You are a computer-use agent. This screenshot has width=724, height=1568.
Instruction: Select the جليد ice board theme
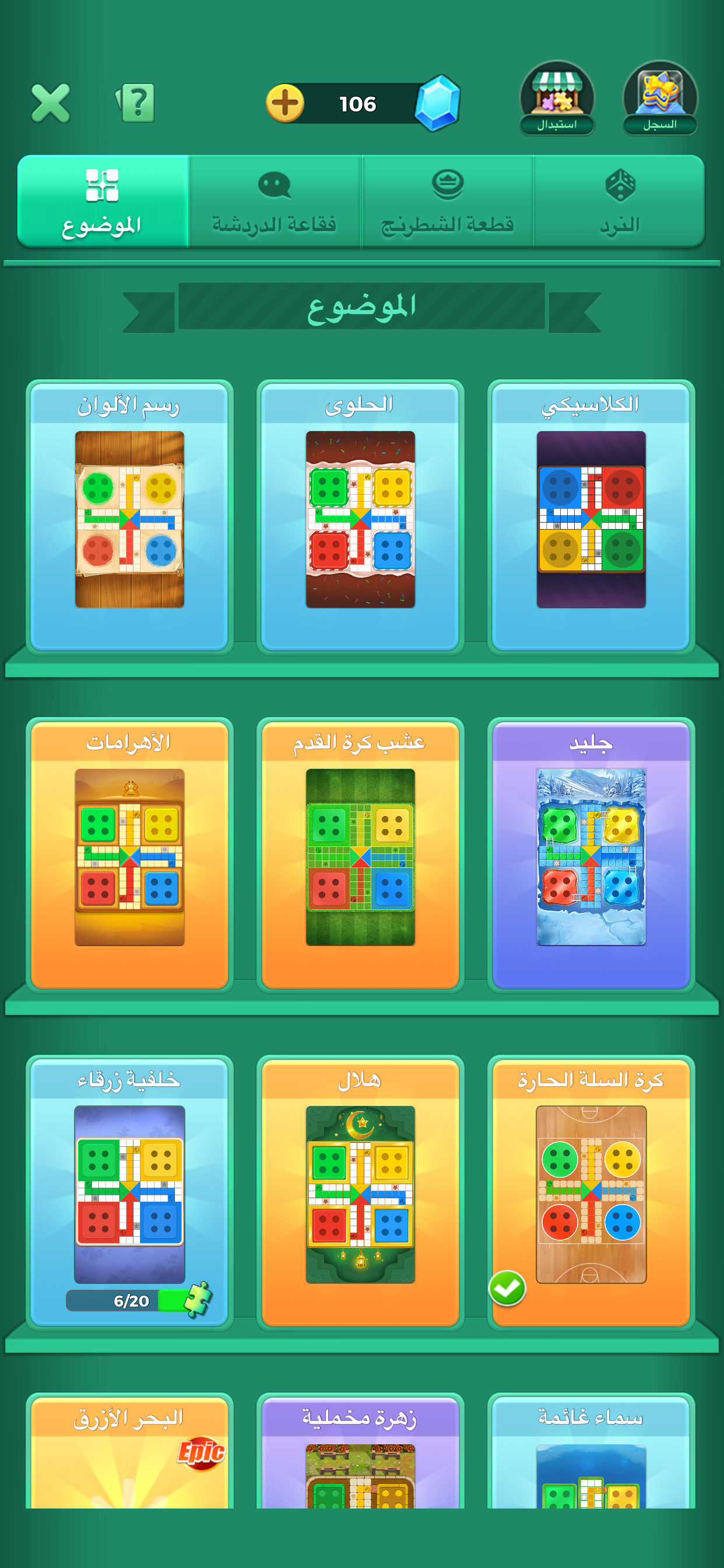pyautogui.click(x=591, y=856)
